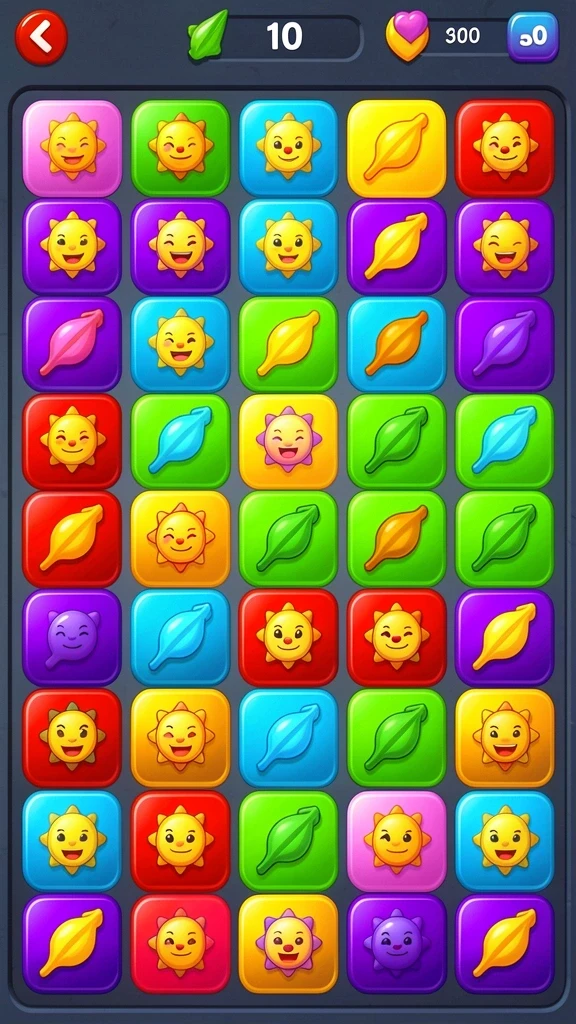Select the purple tile with the pink leaf
The height and width of the screenshot is (1024, 576).
click(x=72, y=344)
